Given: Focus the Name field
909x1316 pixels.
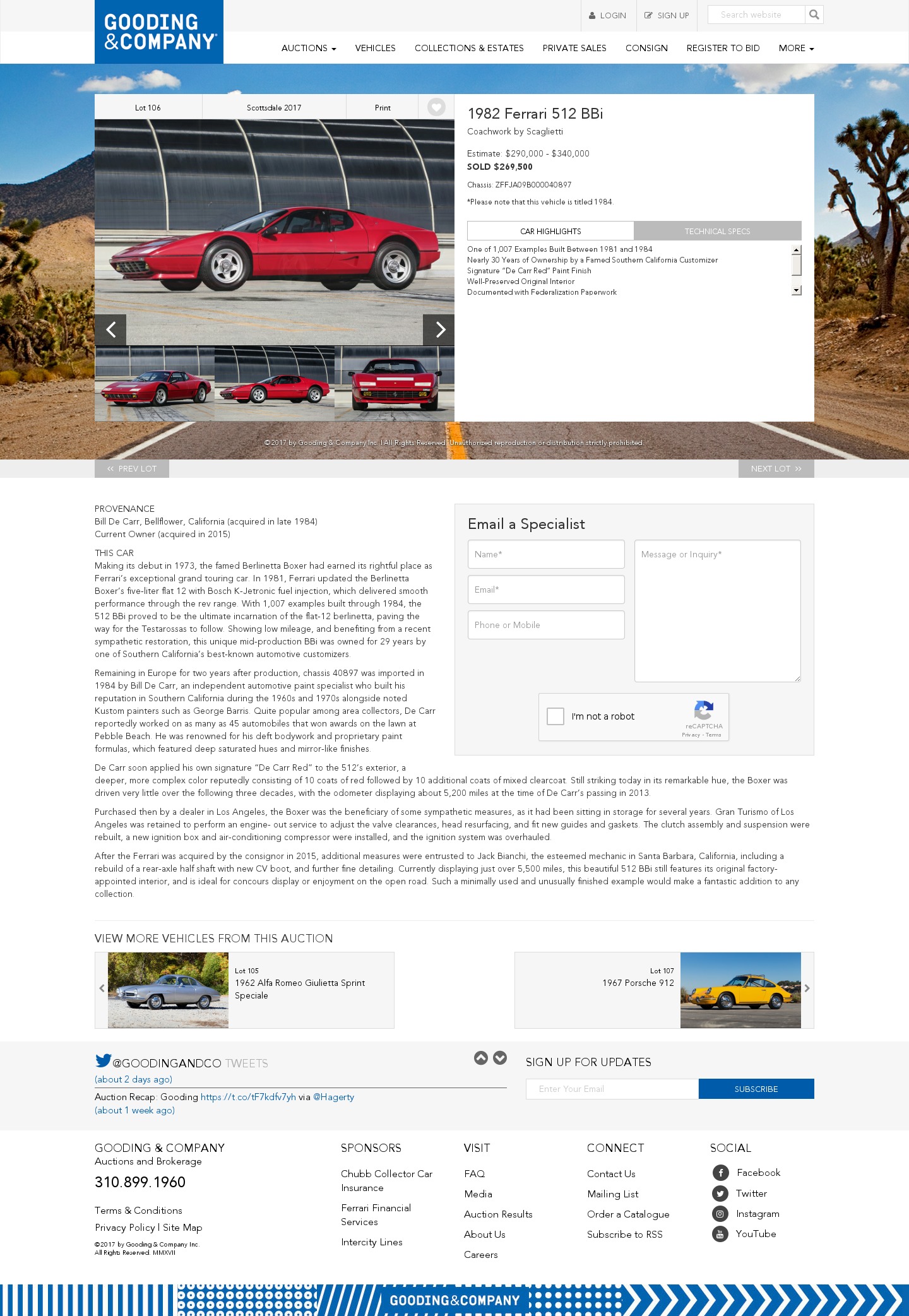Looking at the screenshot, I should point(546,554).
